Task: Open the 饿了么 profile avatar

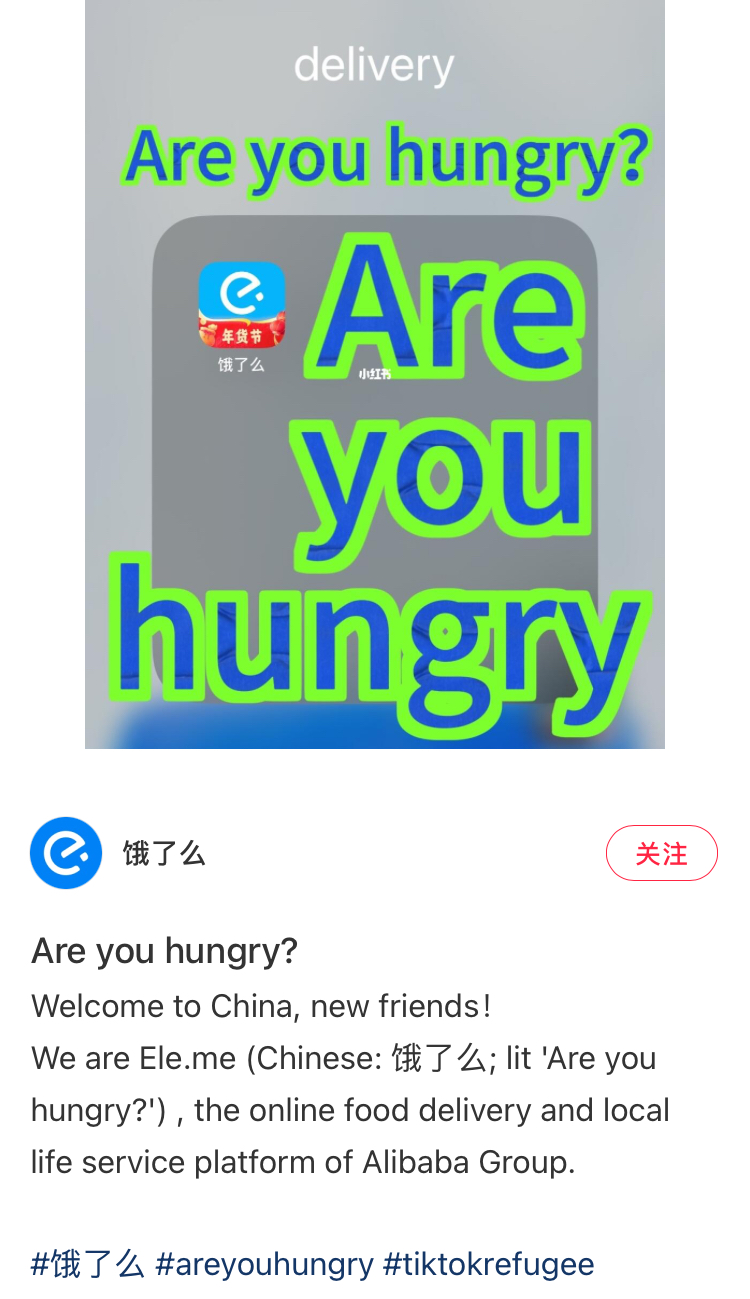Action: pos(66,853)
